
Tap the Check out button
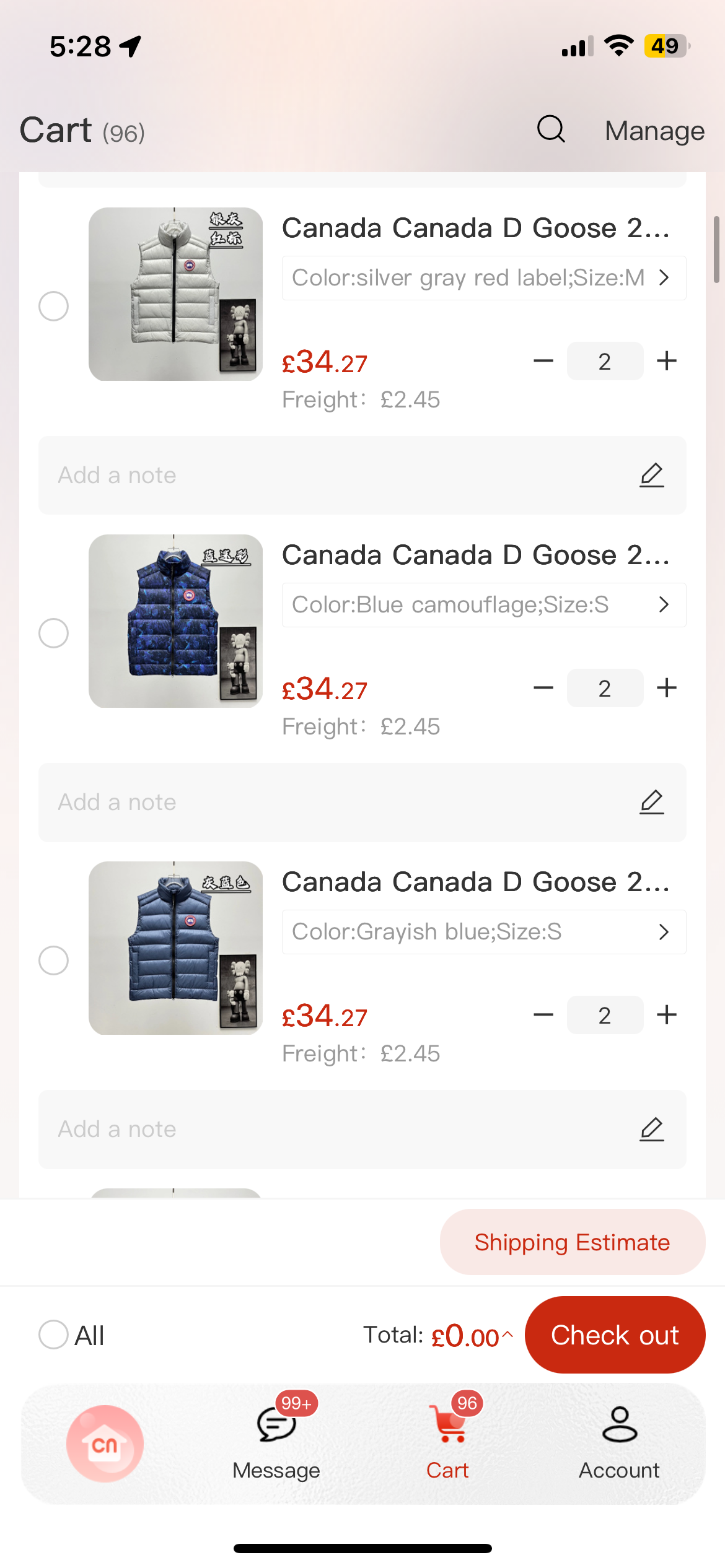[x=615, y=1335]
